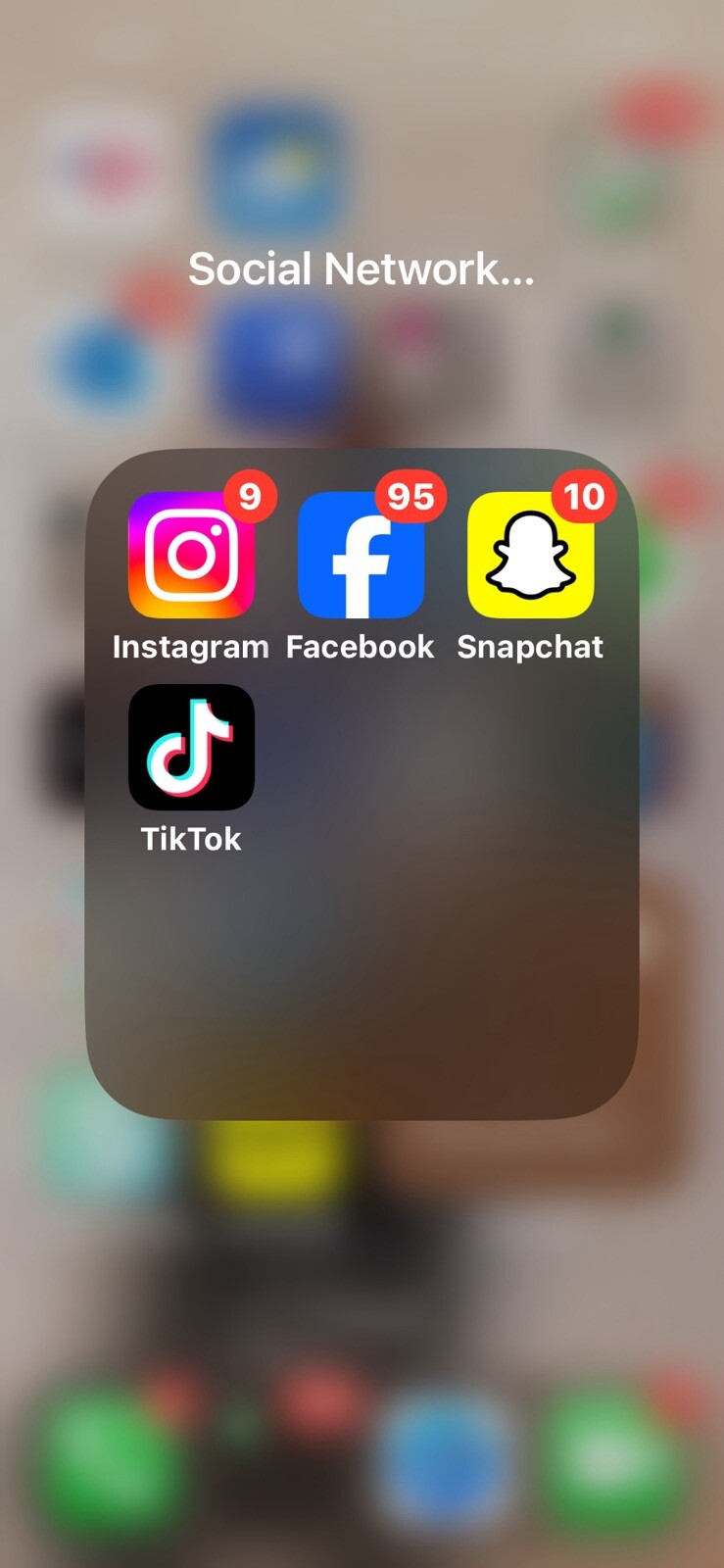Viewport: 724px width, 1568px height.
Task: Launch Facebook from the folder
Action: point(361,555)
